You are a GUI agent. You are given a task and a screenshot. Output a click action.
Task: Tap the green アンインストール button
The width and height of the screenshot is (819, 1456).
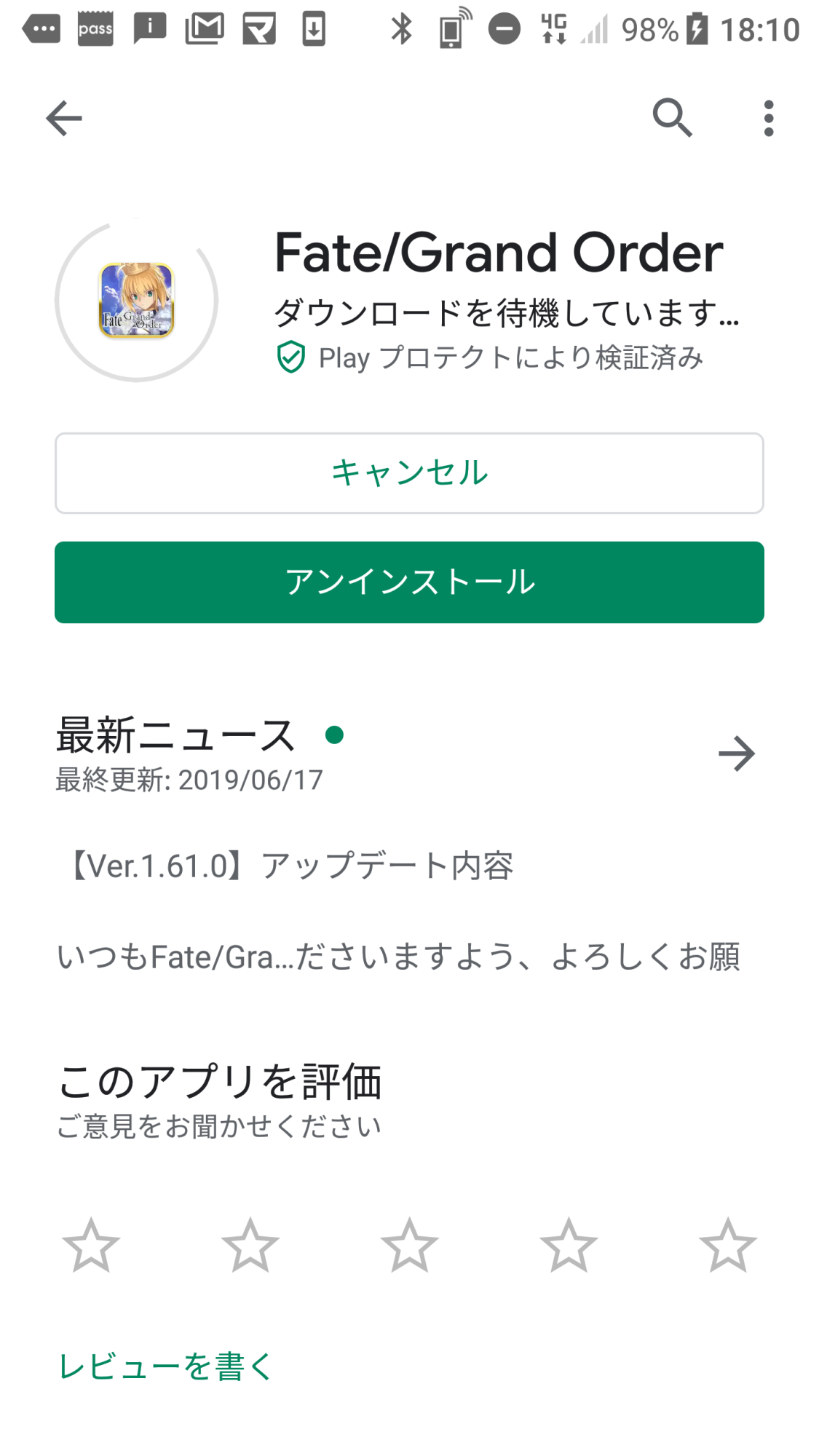click(x=409, y=582)
